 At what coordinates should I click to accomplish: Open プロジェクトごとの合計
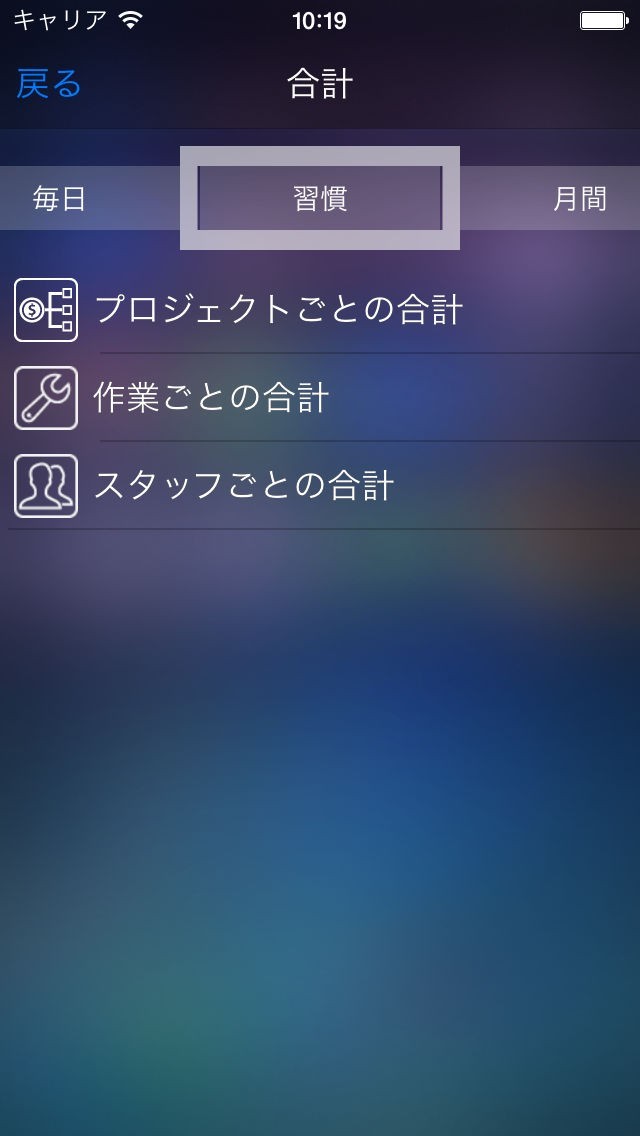click(278, 310)
